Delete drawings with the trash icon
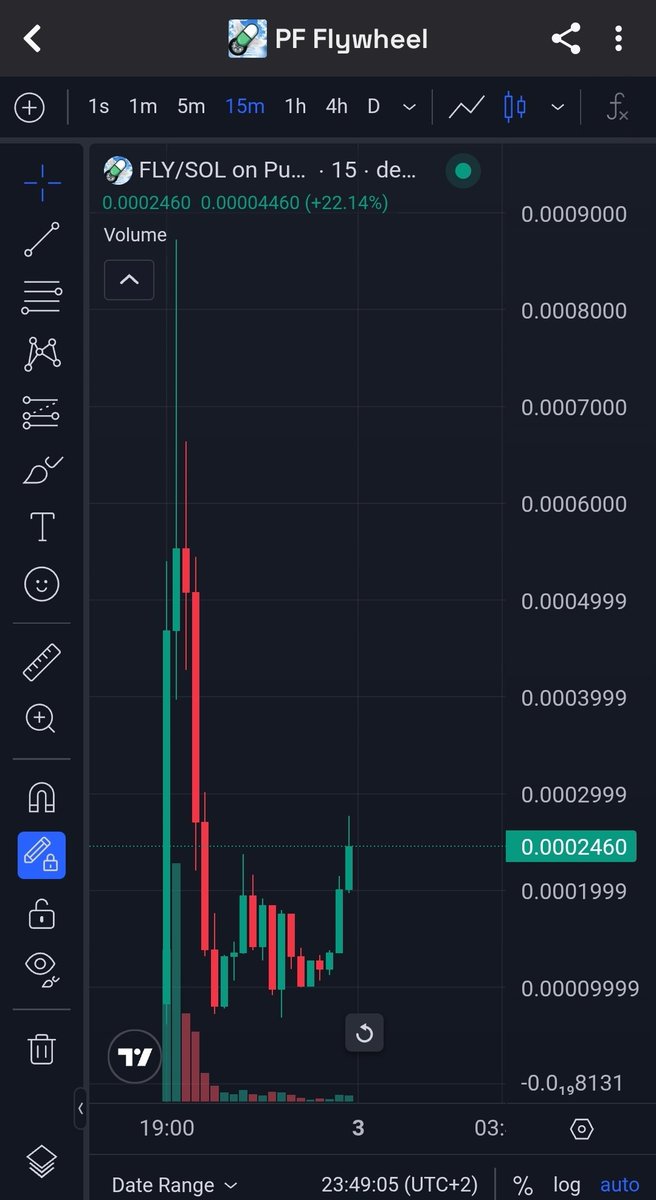 coord(42,1049)
